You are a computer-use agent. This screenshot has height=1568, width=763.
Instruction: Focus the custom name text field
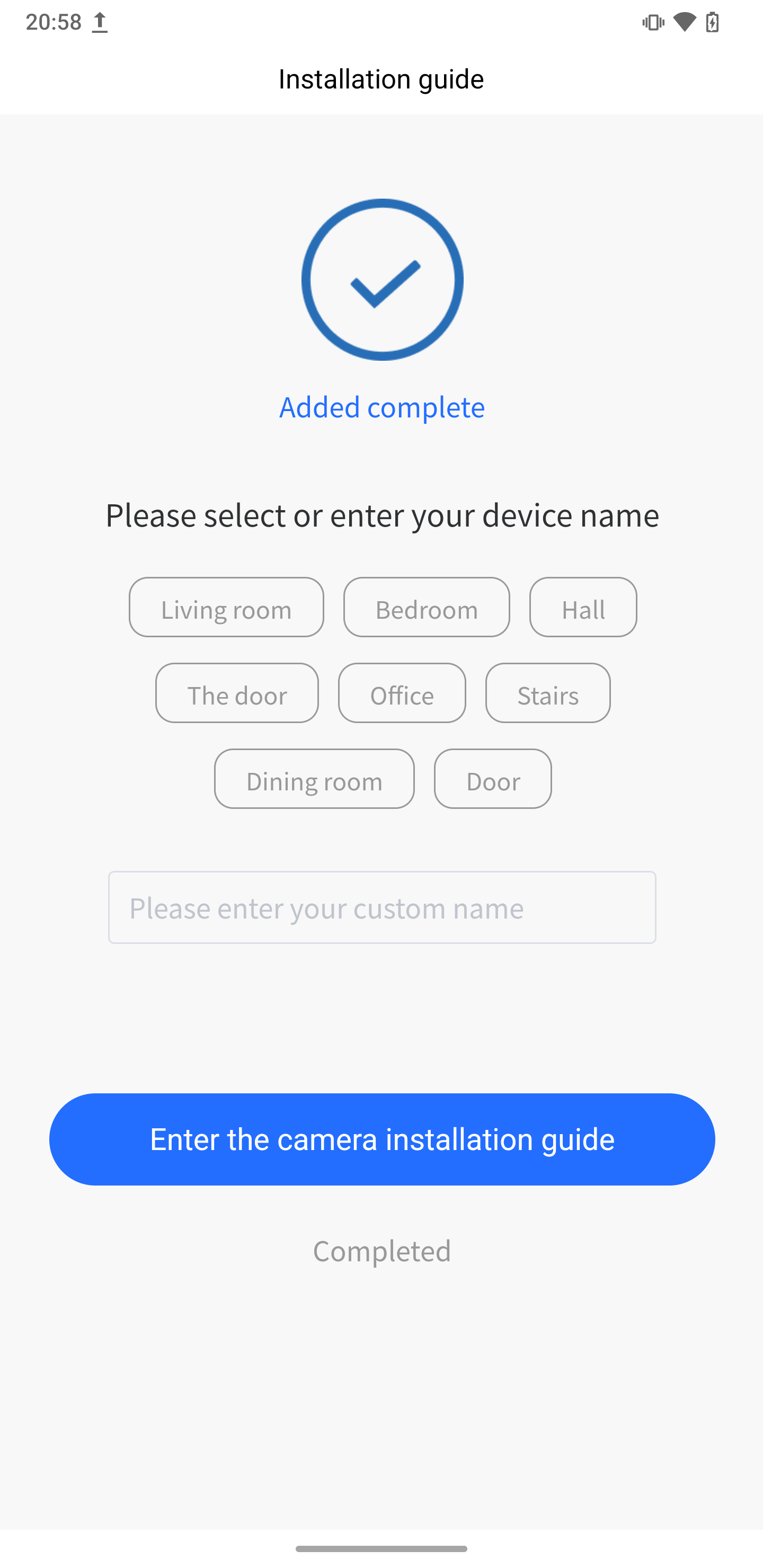click(382, 907)
